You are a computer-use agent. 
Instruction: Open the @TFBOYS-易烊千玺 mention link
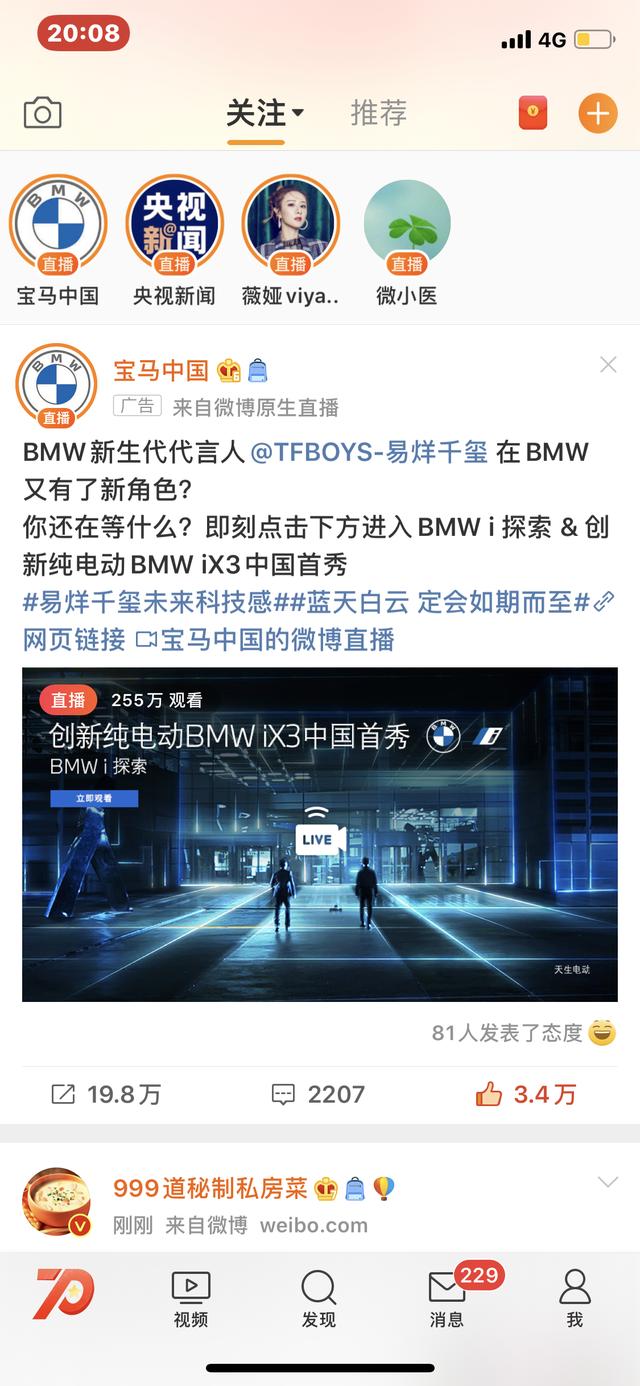[369, 452]
